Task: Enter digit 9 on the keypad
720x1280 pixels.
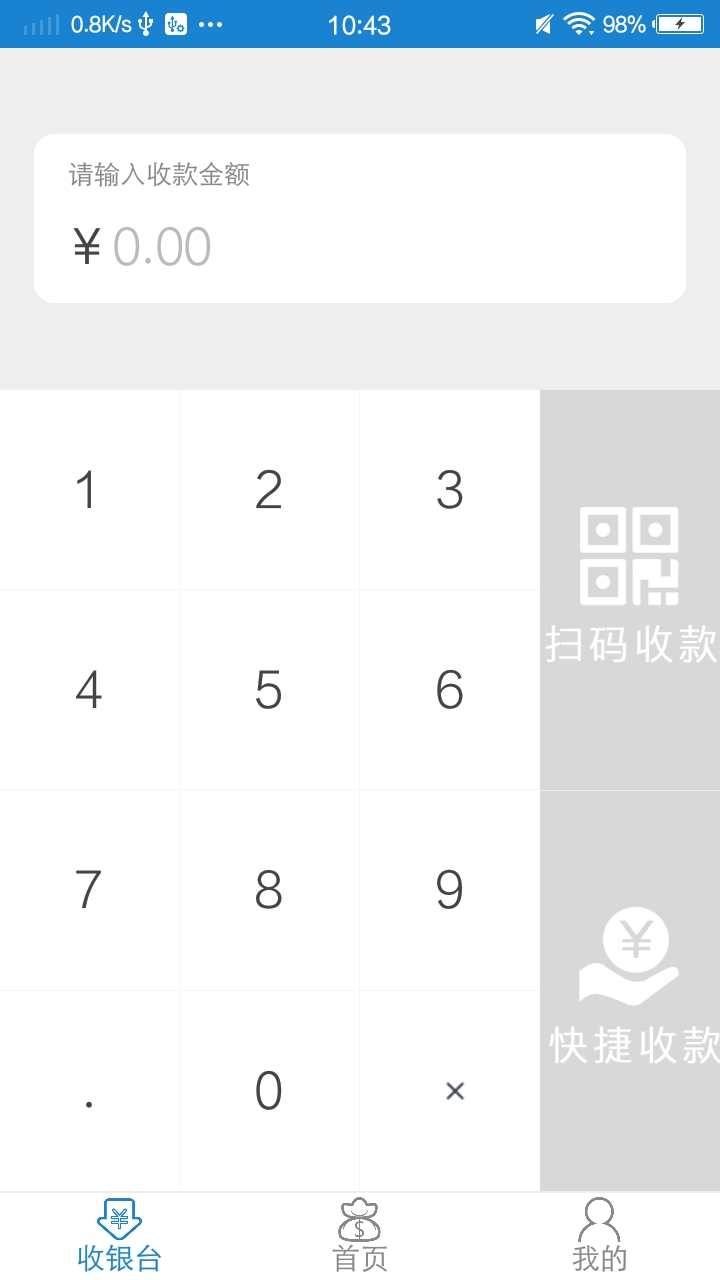Action: pyautogui.click(x=449, y=890)
